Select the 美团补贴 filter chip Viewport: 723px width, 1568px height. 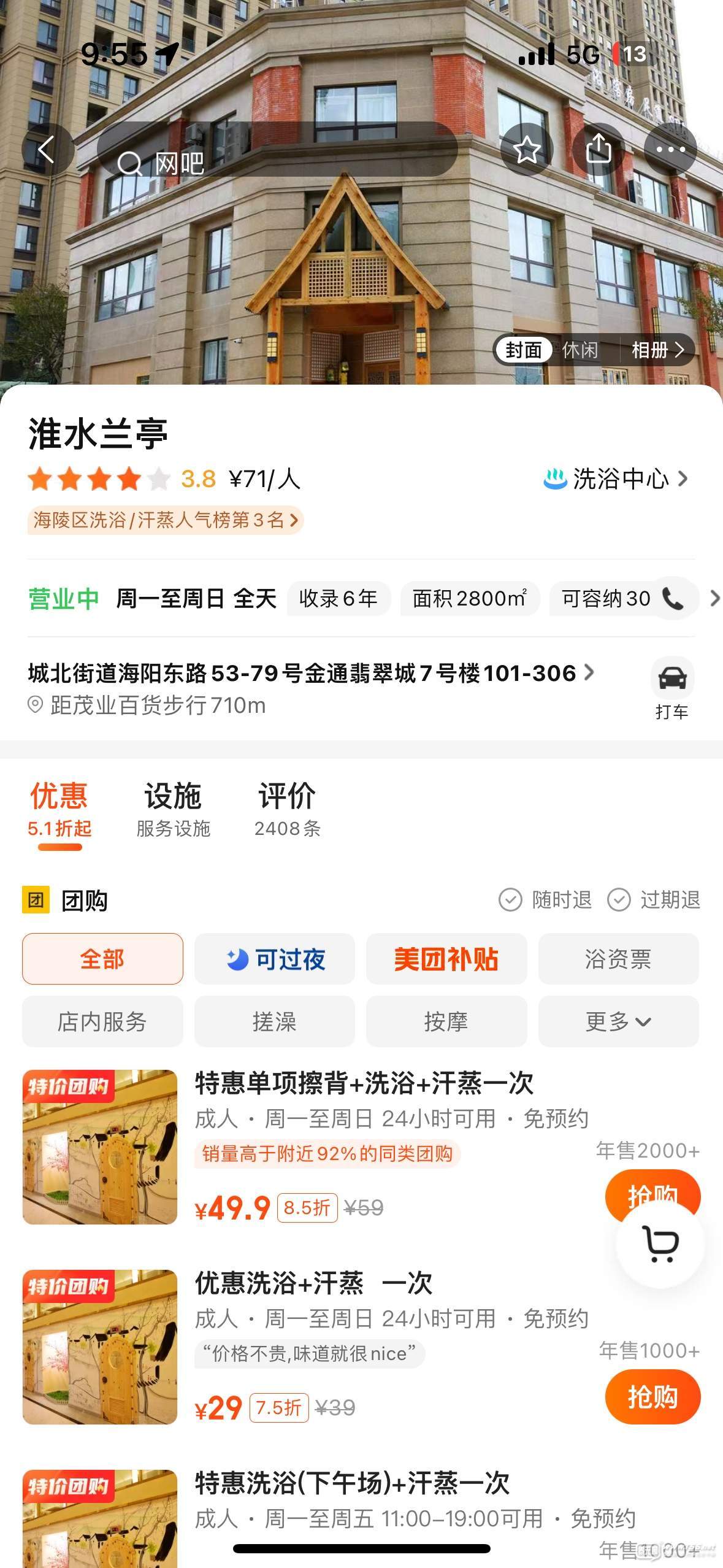click(x=446, y=959)
